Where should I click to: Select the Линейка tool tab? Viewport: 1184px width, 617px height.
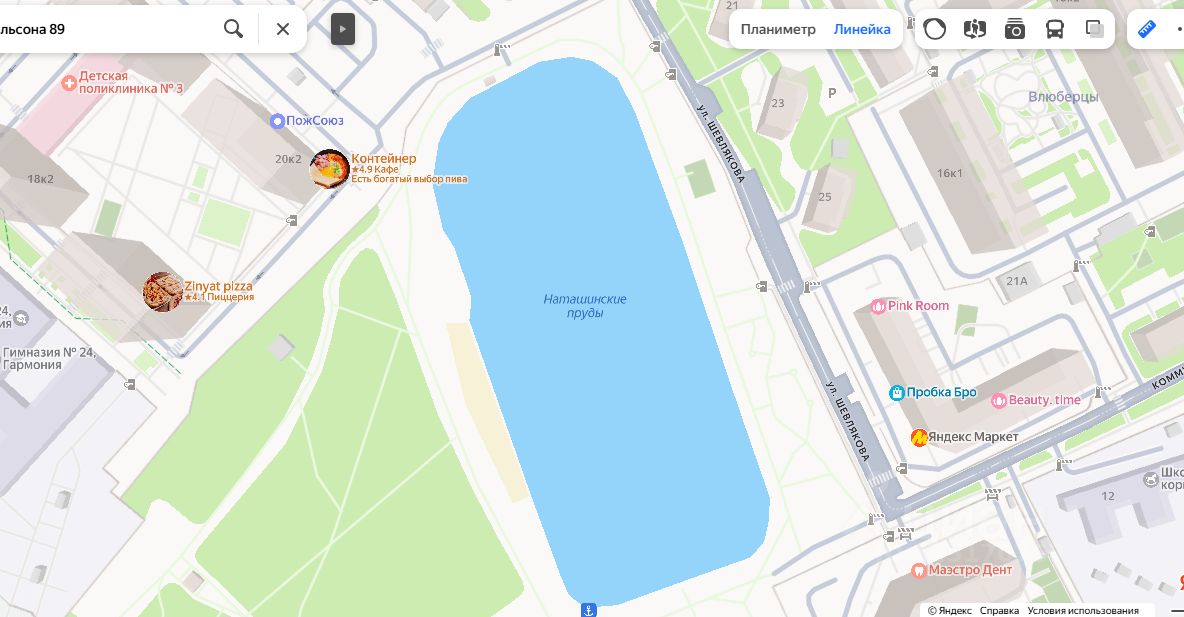[x=862, y=29]
